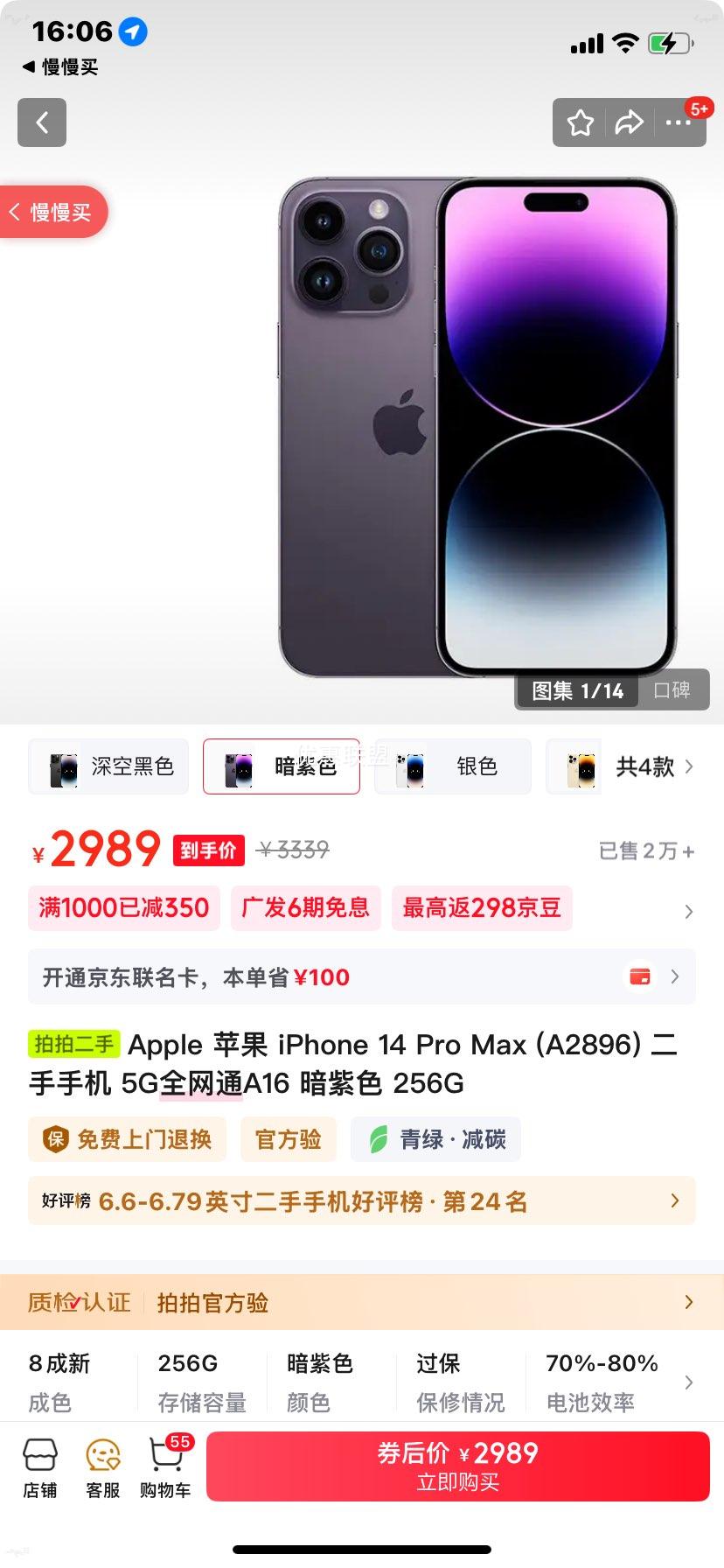Switch to the 口碑 tab

(673, 690)
